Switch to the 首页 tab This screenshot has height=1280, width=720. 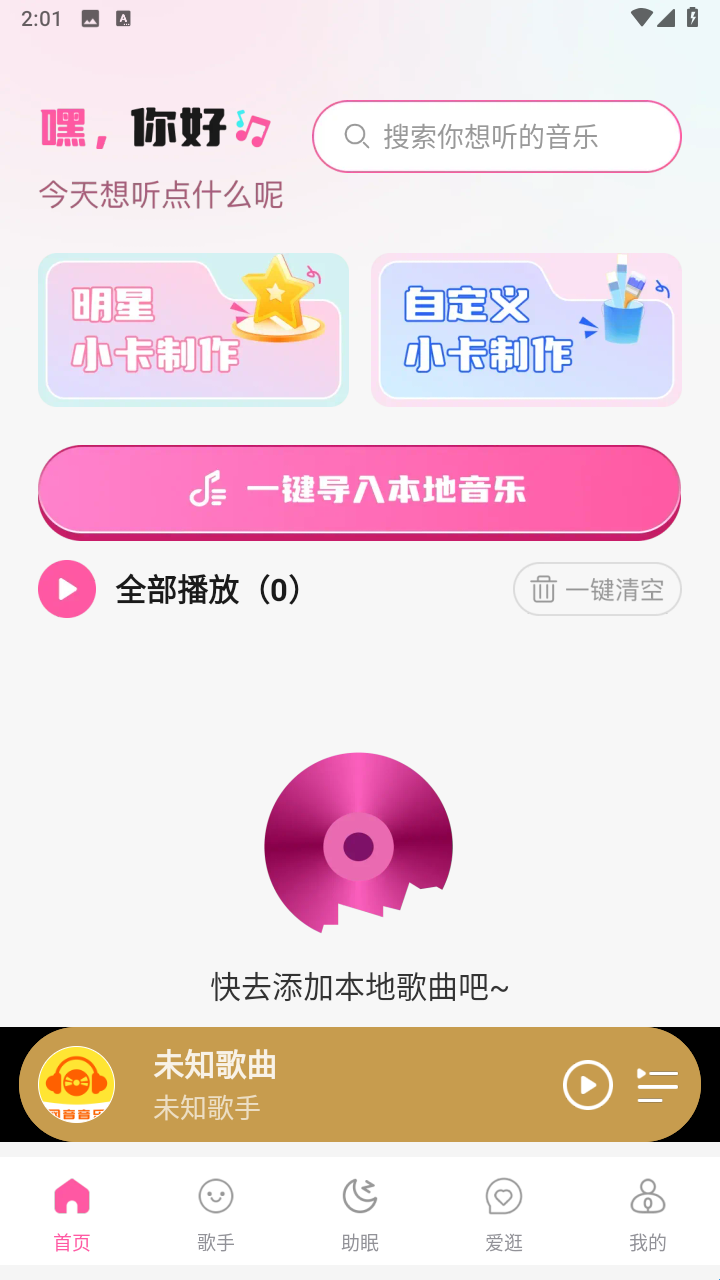tap(72, 1214)
